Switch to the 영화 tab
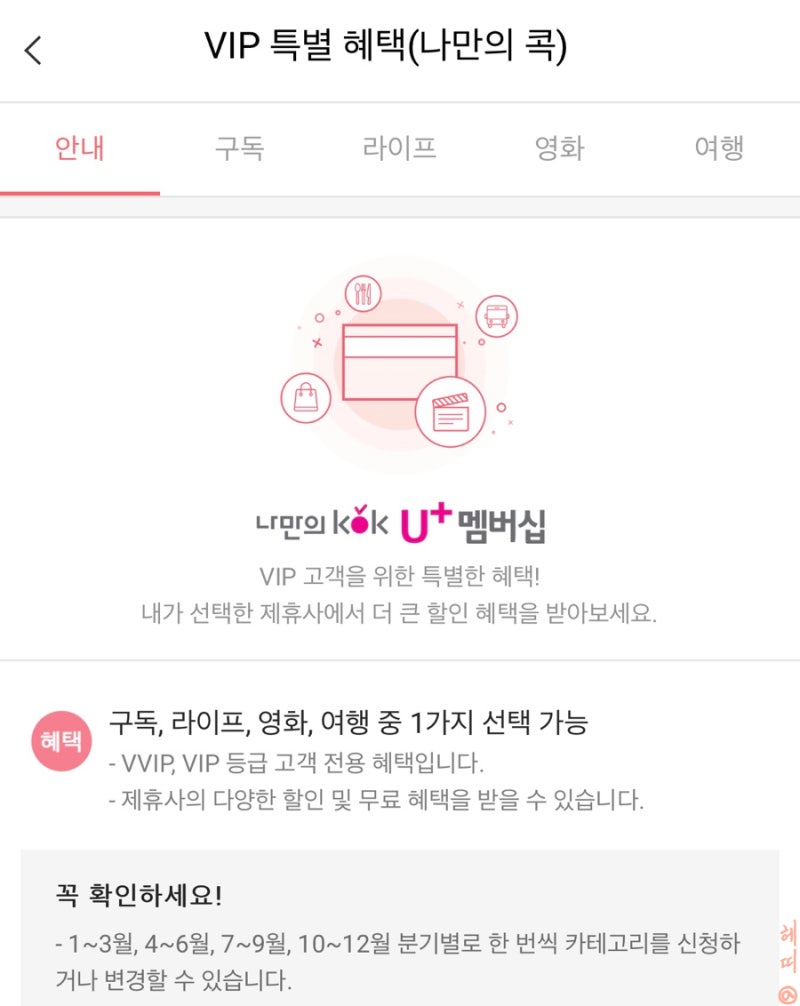The height and width of the screenshot is (1006, 800). [560, 150]
